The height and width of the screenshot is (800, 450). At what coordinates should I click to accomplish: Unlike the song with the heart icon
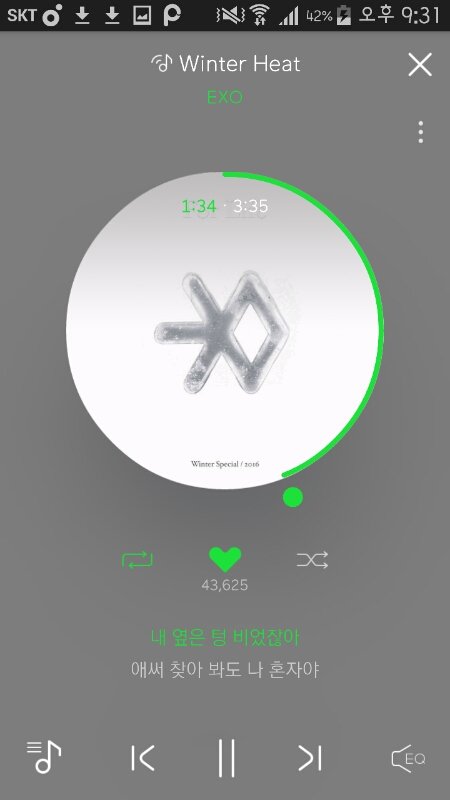[x=225, y=560]
